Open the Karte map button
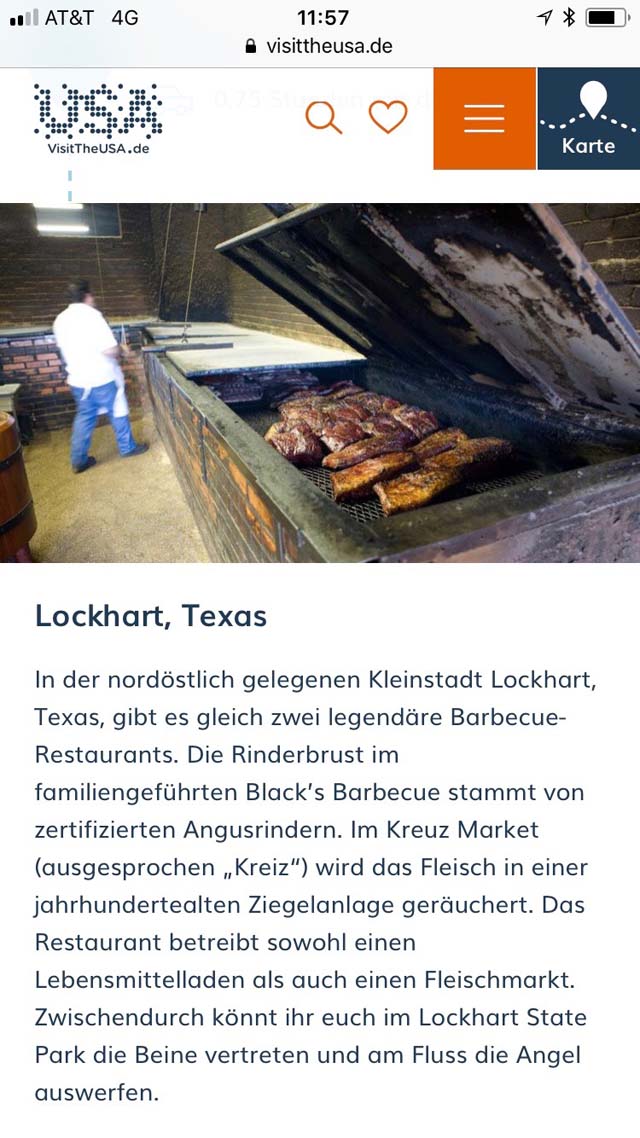640x1138 pixels. (588, 118)
